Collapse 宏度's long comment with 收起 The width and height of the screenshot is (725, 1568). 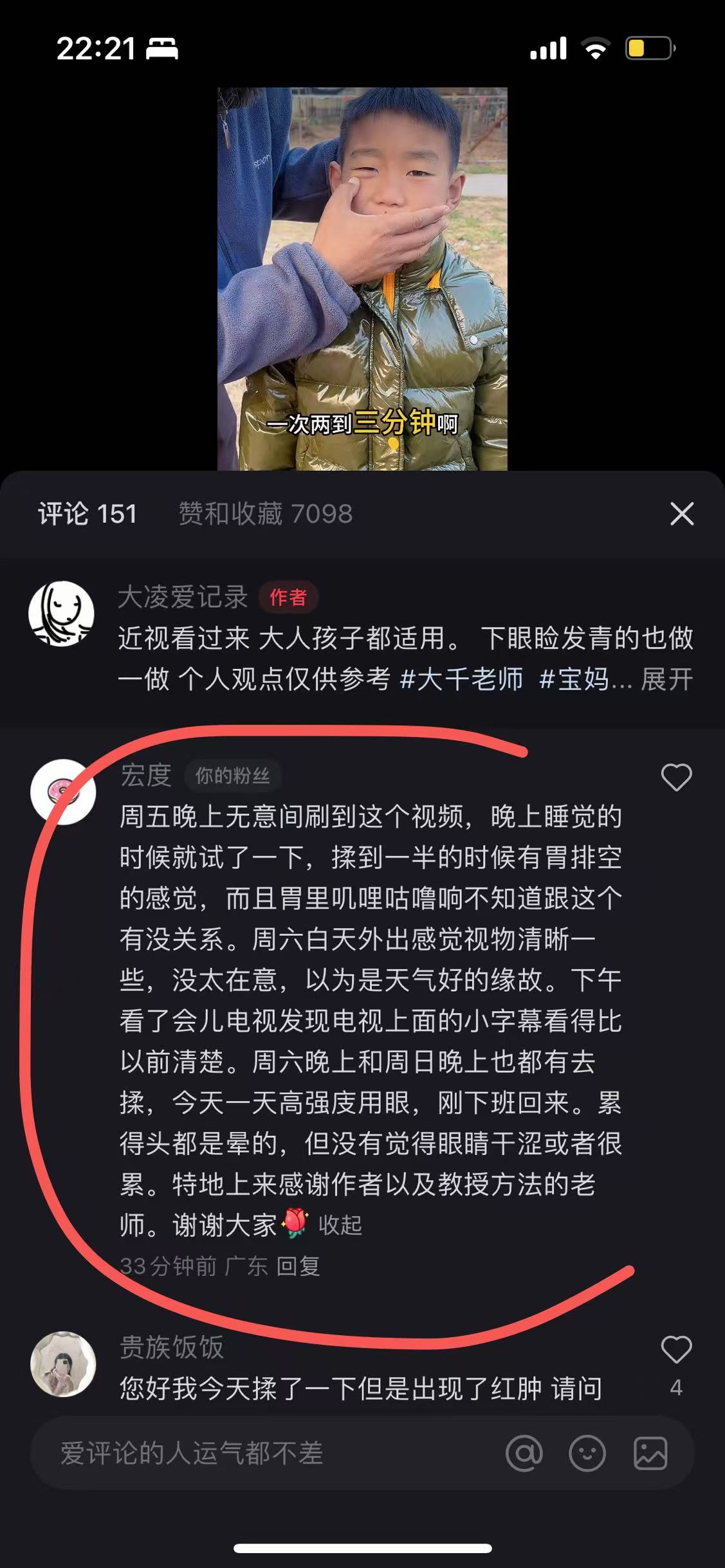tap(340, 1225)
